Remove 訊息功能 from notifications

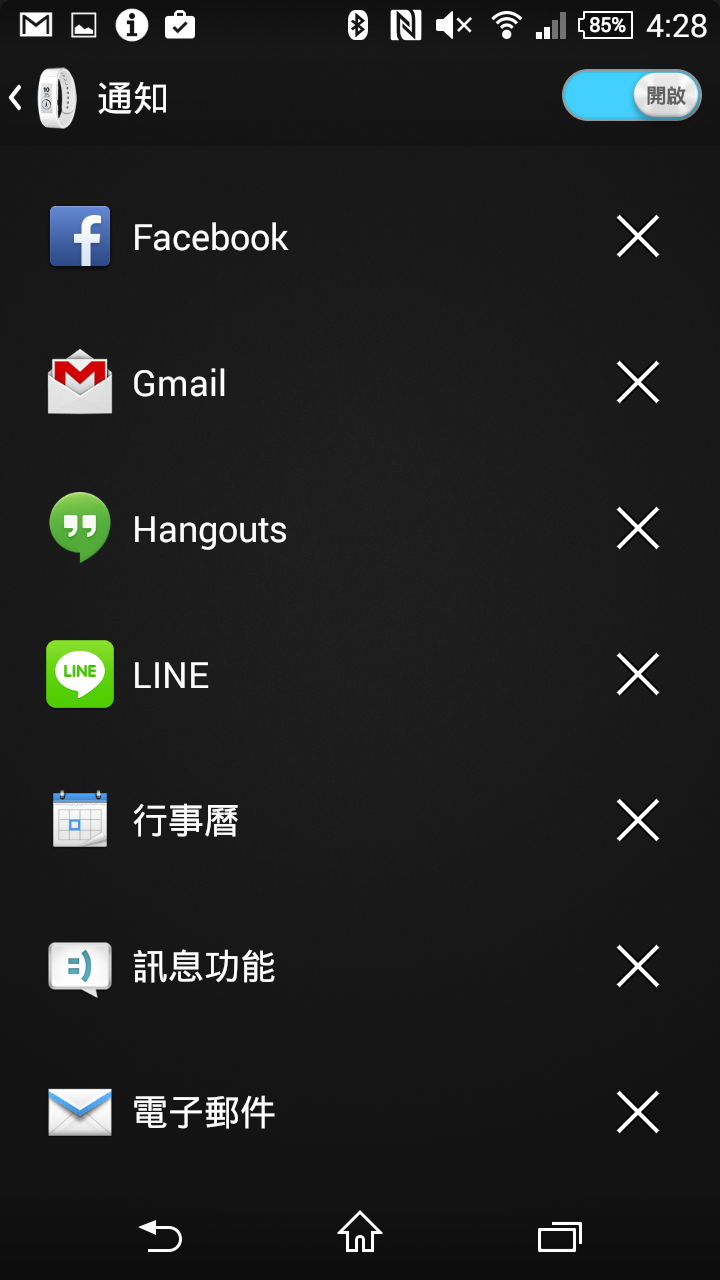[637, 967]
